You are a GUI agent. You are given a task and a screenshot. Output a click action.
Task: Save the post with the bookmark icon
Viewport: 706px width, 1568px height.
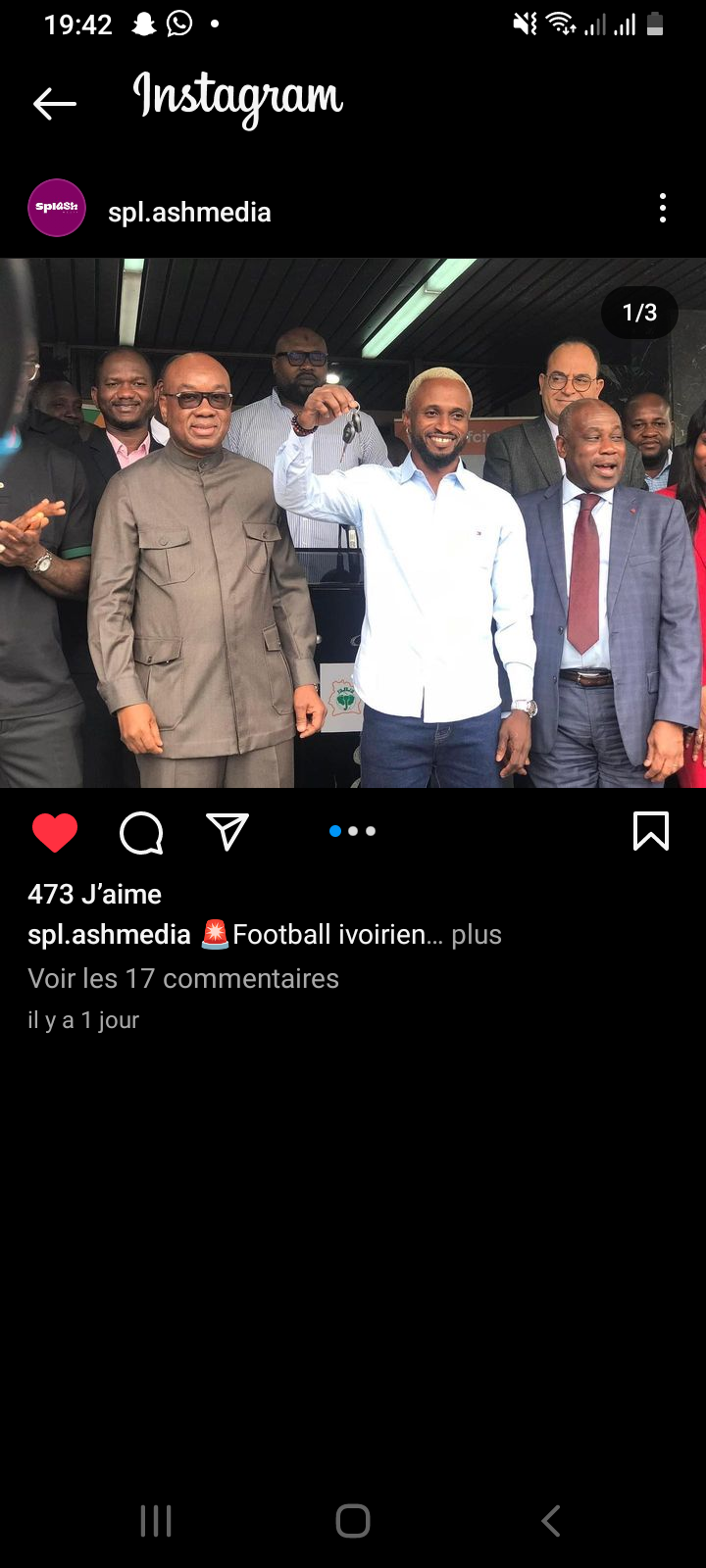point(651,831)
